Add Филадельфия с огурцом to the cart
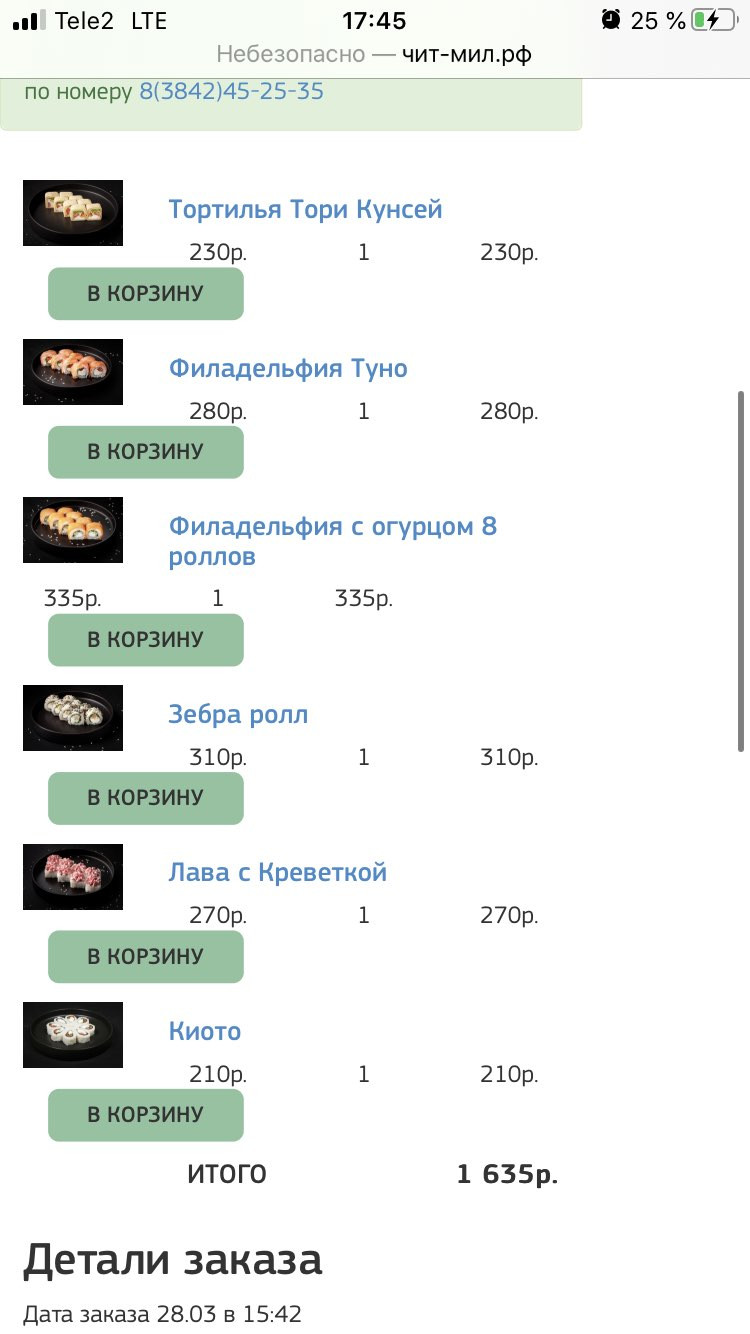Viewport: 750px width, 1334px height. coord(146,640)
